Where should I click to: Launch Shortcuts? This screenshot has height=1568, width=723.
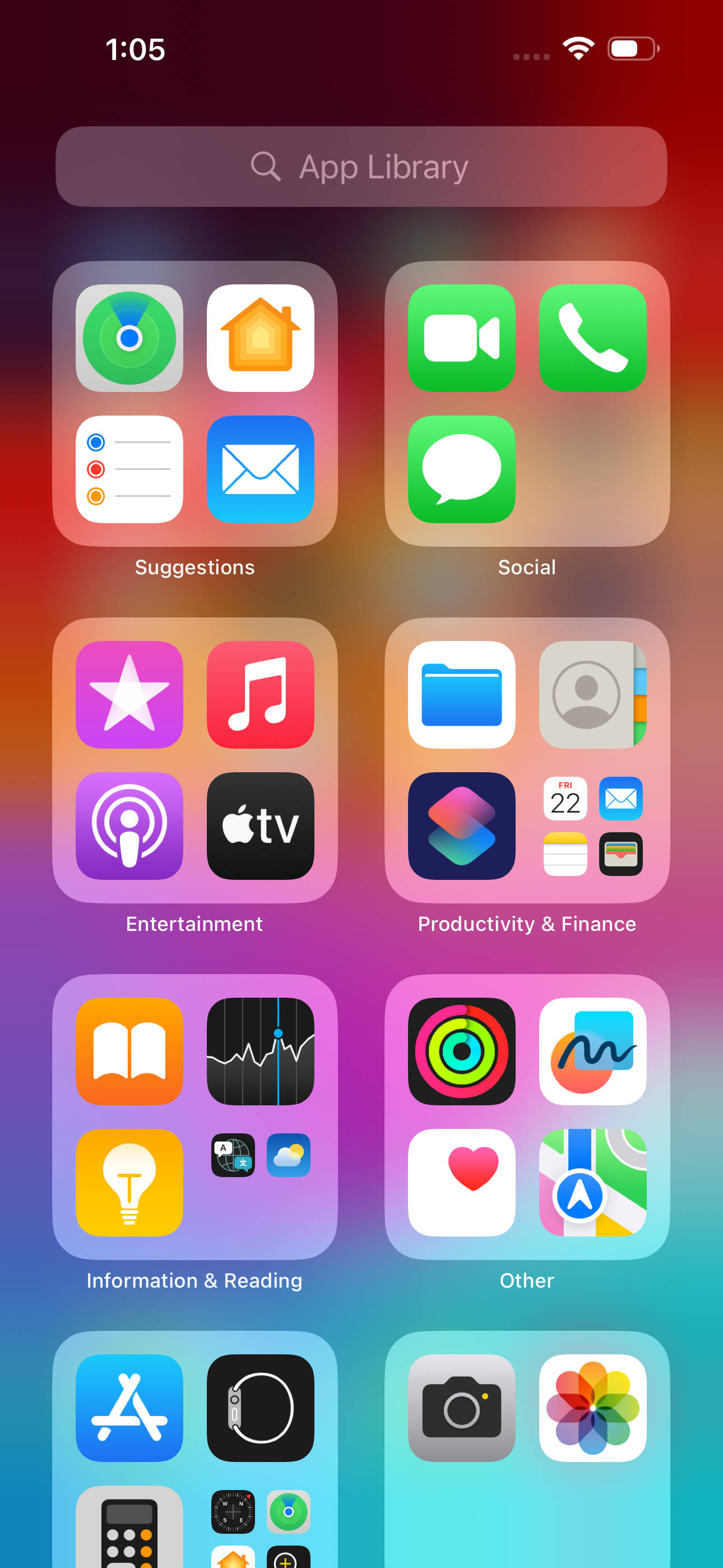(461, 826)
